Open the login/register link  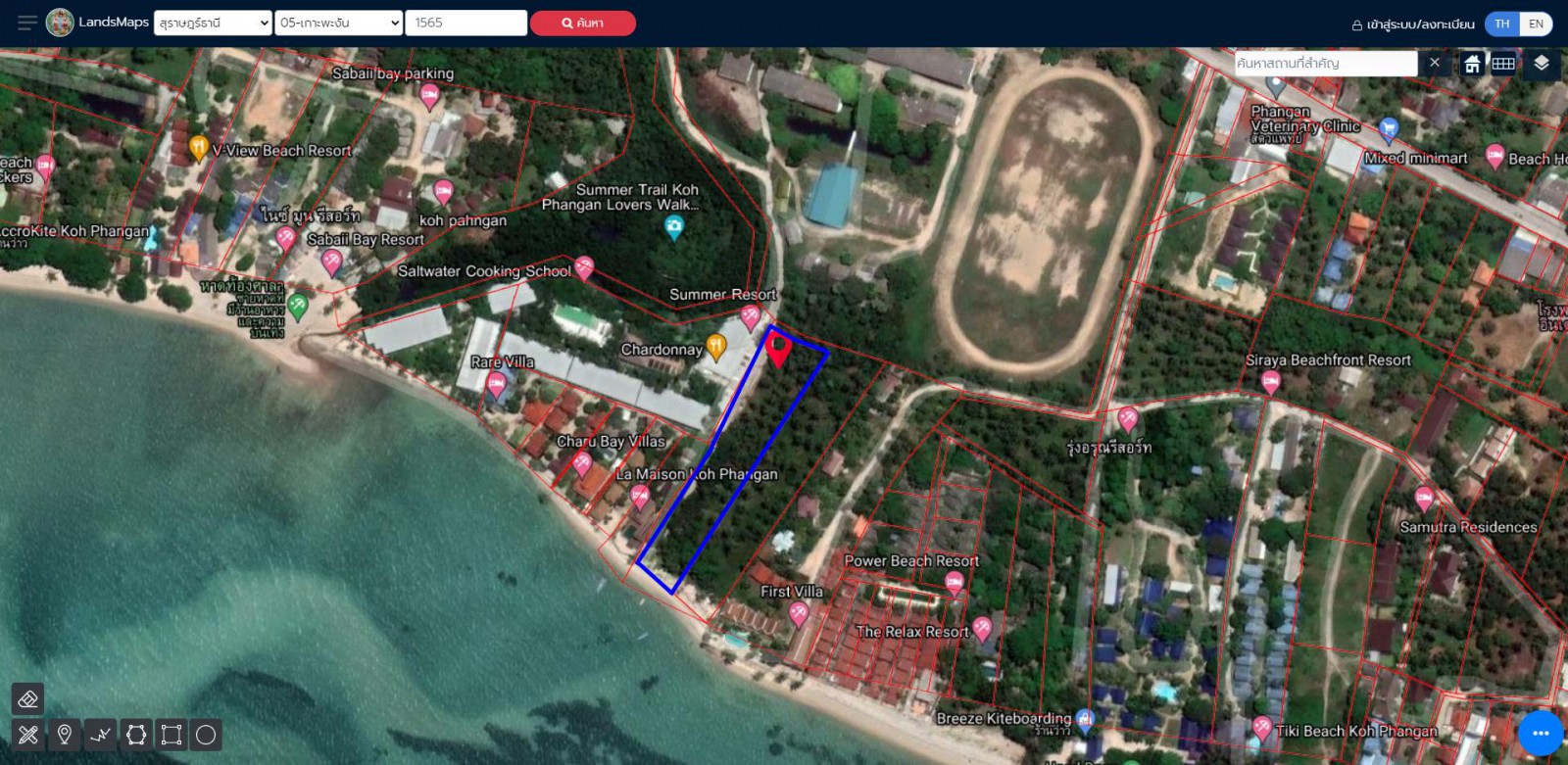click(x=1413, y=24)
